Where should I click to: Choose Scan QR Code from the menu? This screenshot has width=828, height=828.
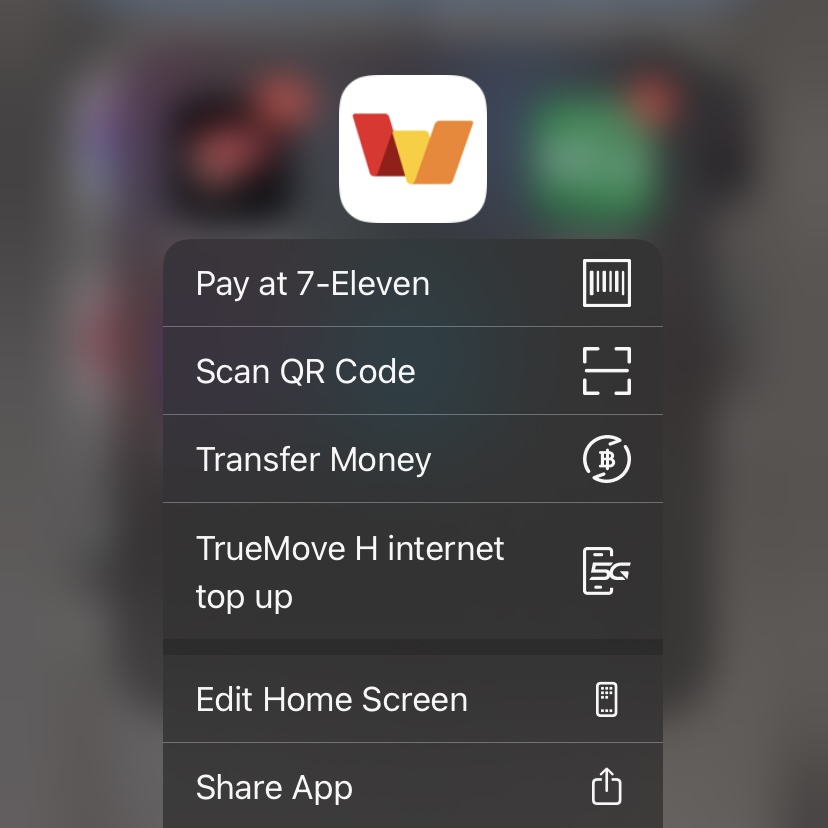(412, 371)
